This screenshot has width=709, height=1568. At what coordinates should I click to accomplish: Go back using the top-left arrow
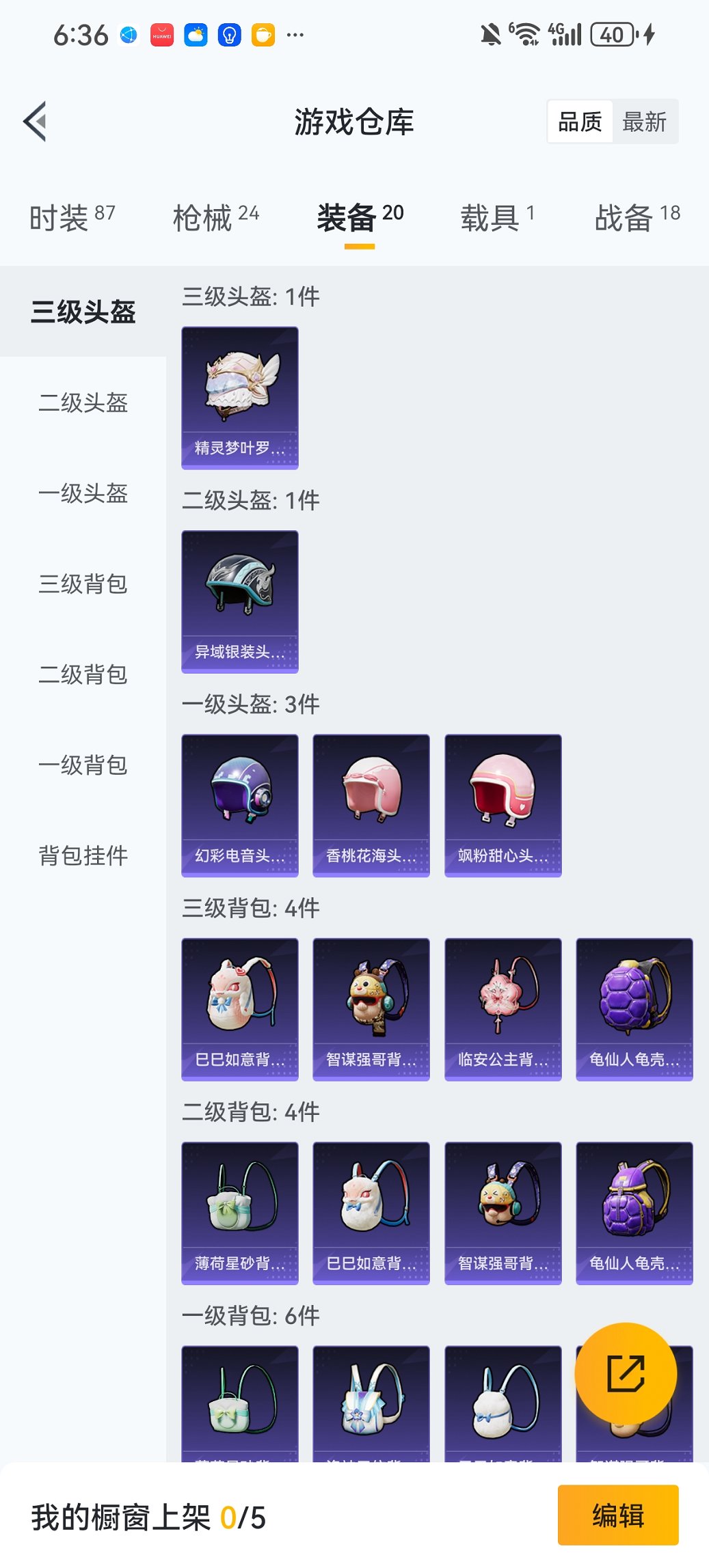pos(36,122)
